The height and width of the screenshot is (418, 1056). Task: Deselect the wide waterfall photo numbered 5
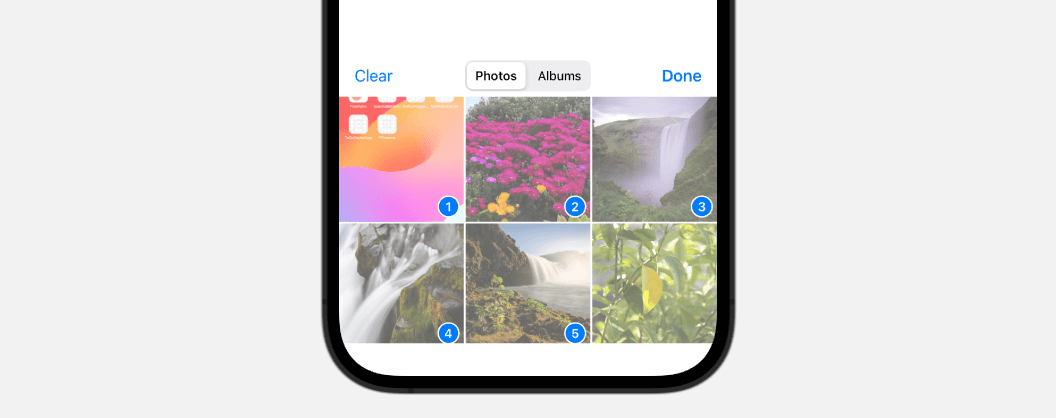pos(528,283)
